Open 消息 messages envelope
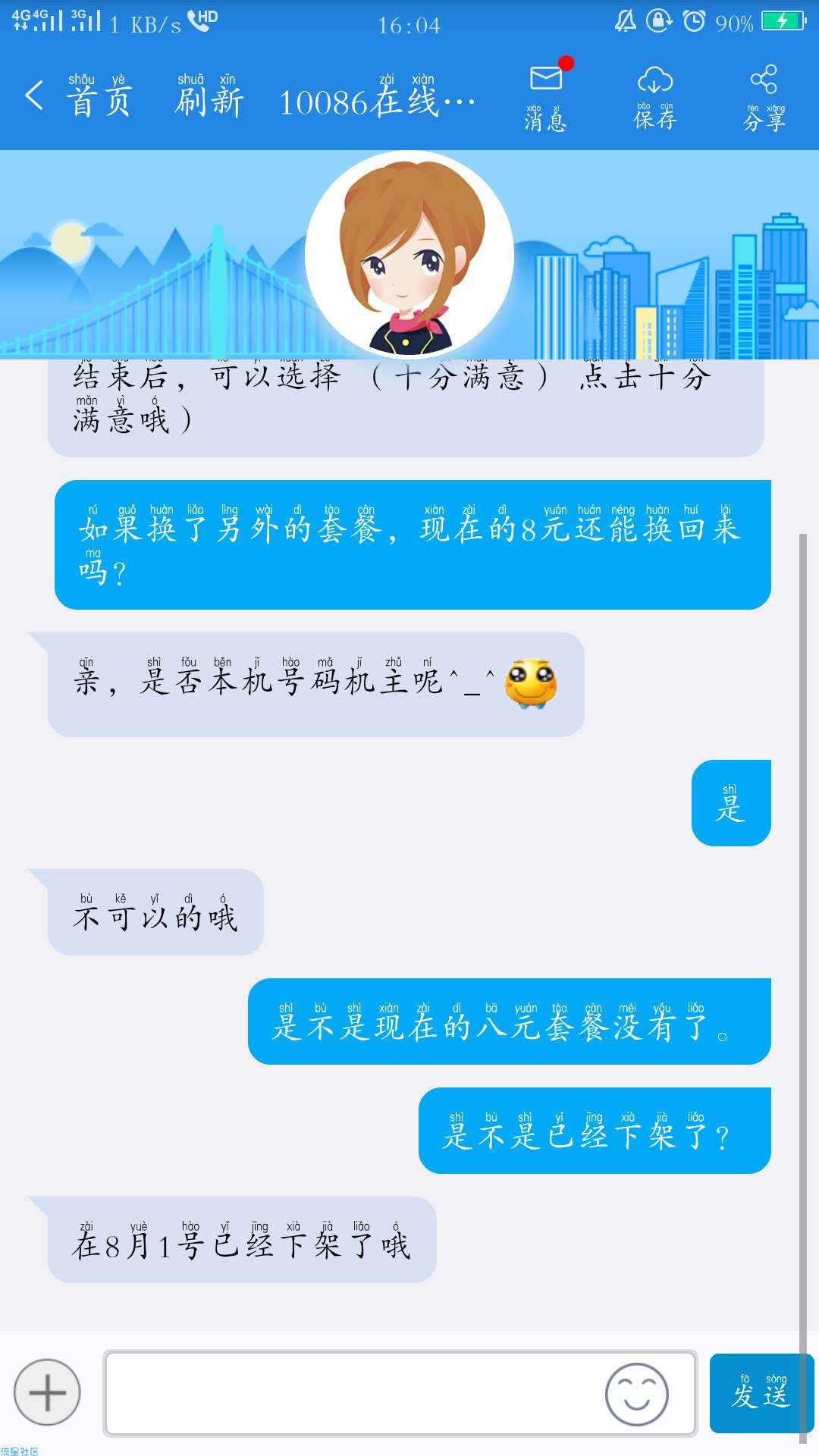 click(x=546, y=99)
